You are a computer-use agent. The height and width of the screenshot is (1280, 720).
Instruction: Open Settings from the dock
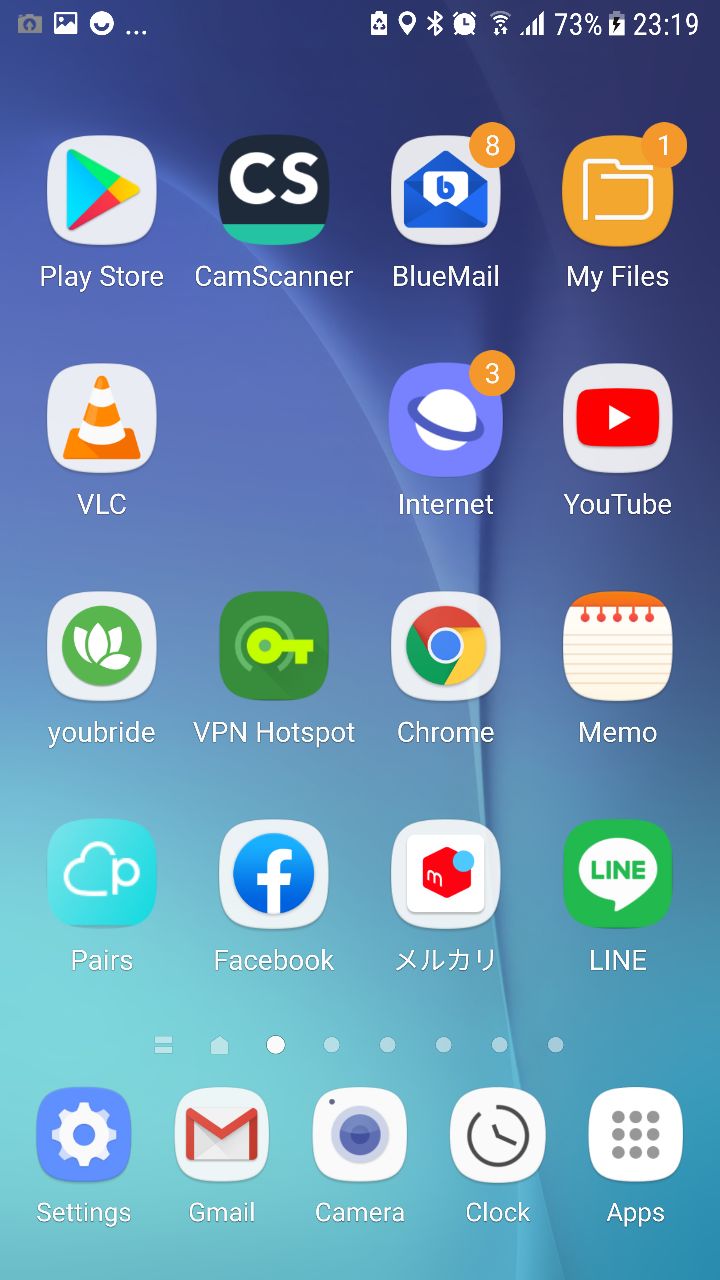click(x=84, y=1135)
